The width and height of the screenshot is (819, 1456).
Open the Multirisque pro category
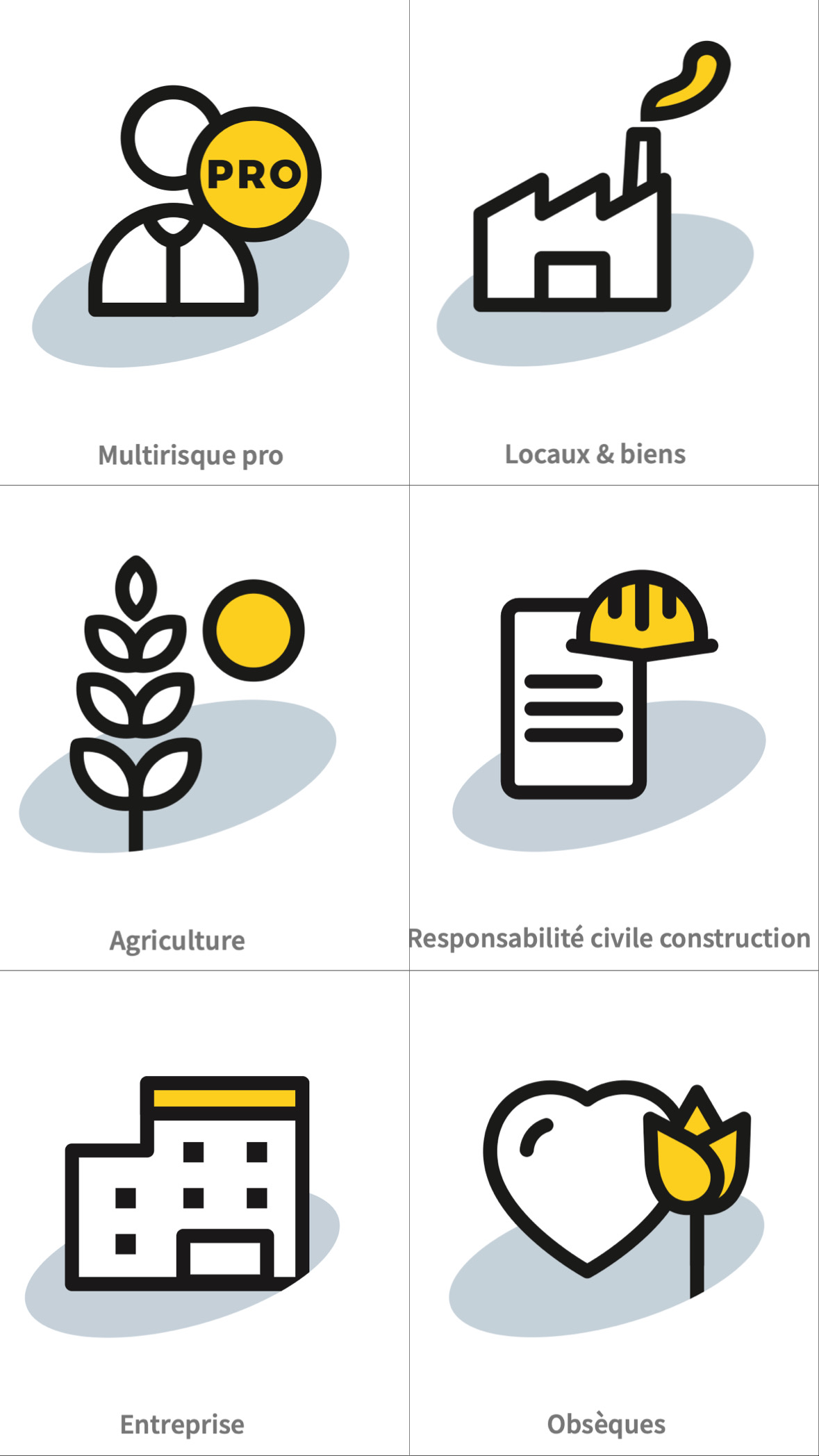pos(204,242)
